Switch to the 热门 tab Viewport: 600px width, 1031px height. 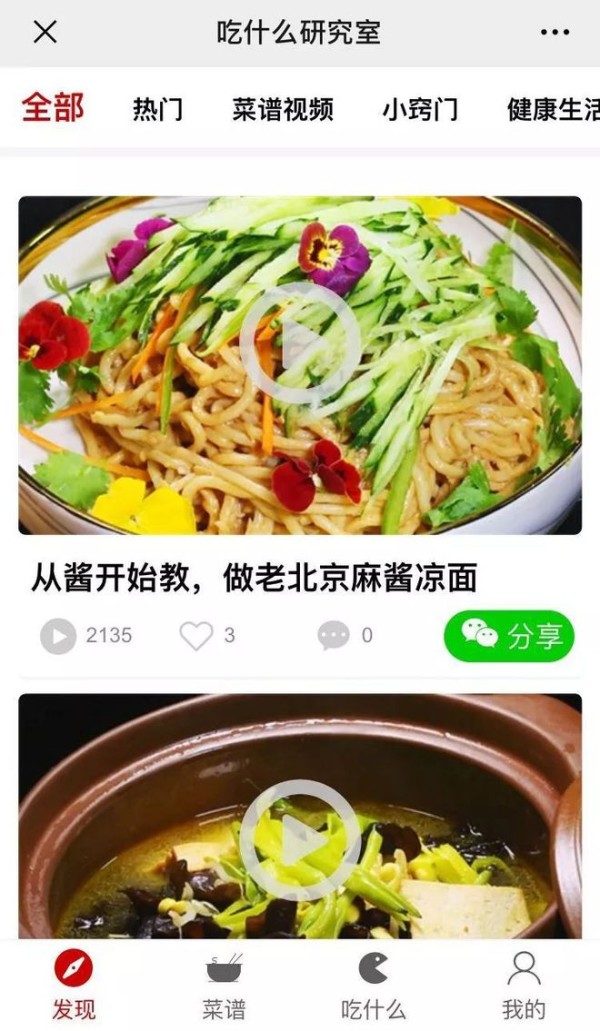point(158,109)
